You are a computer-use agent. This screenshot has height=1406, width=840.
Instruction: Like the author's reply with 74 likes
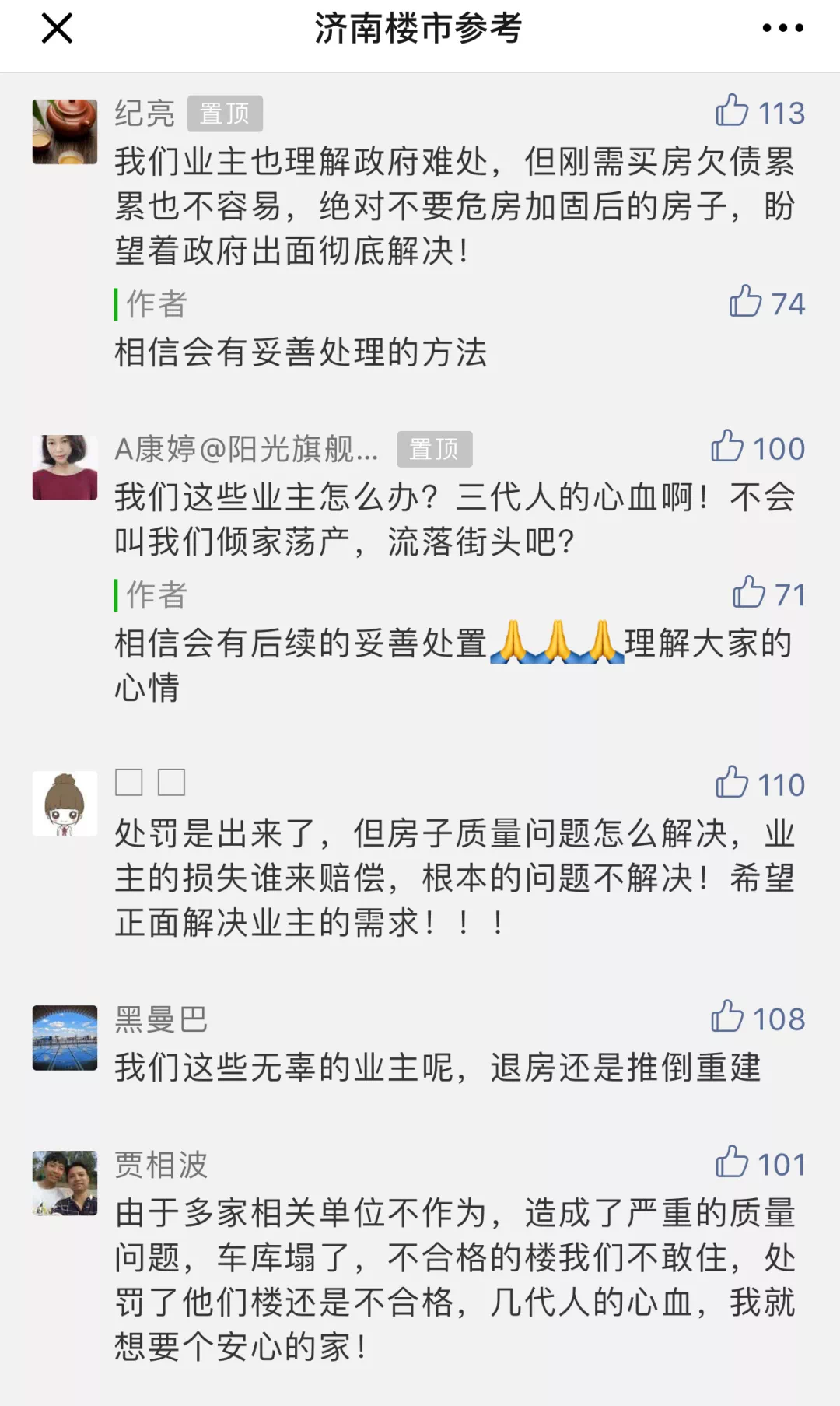click(x=745, y=302)
